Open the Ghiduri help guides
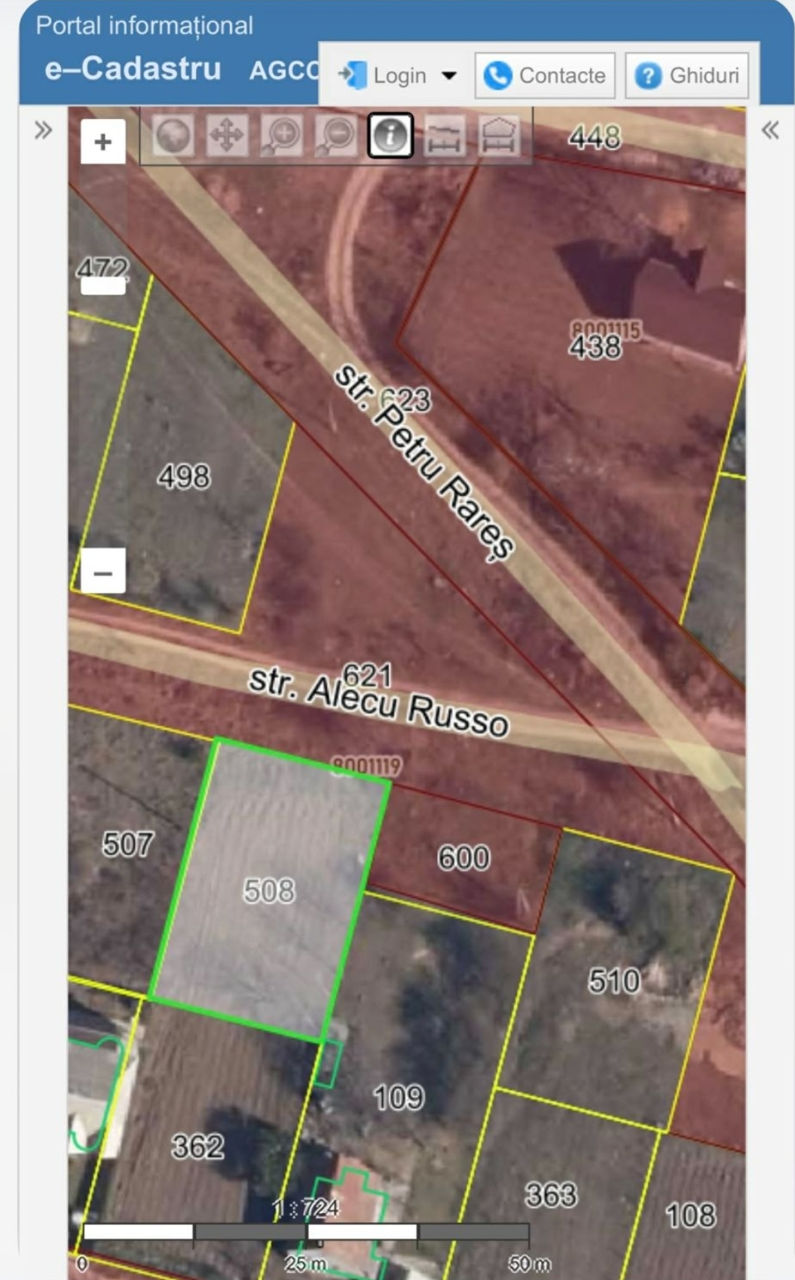The image size is (795, 1280). 686,75
